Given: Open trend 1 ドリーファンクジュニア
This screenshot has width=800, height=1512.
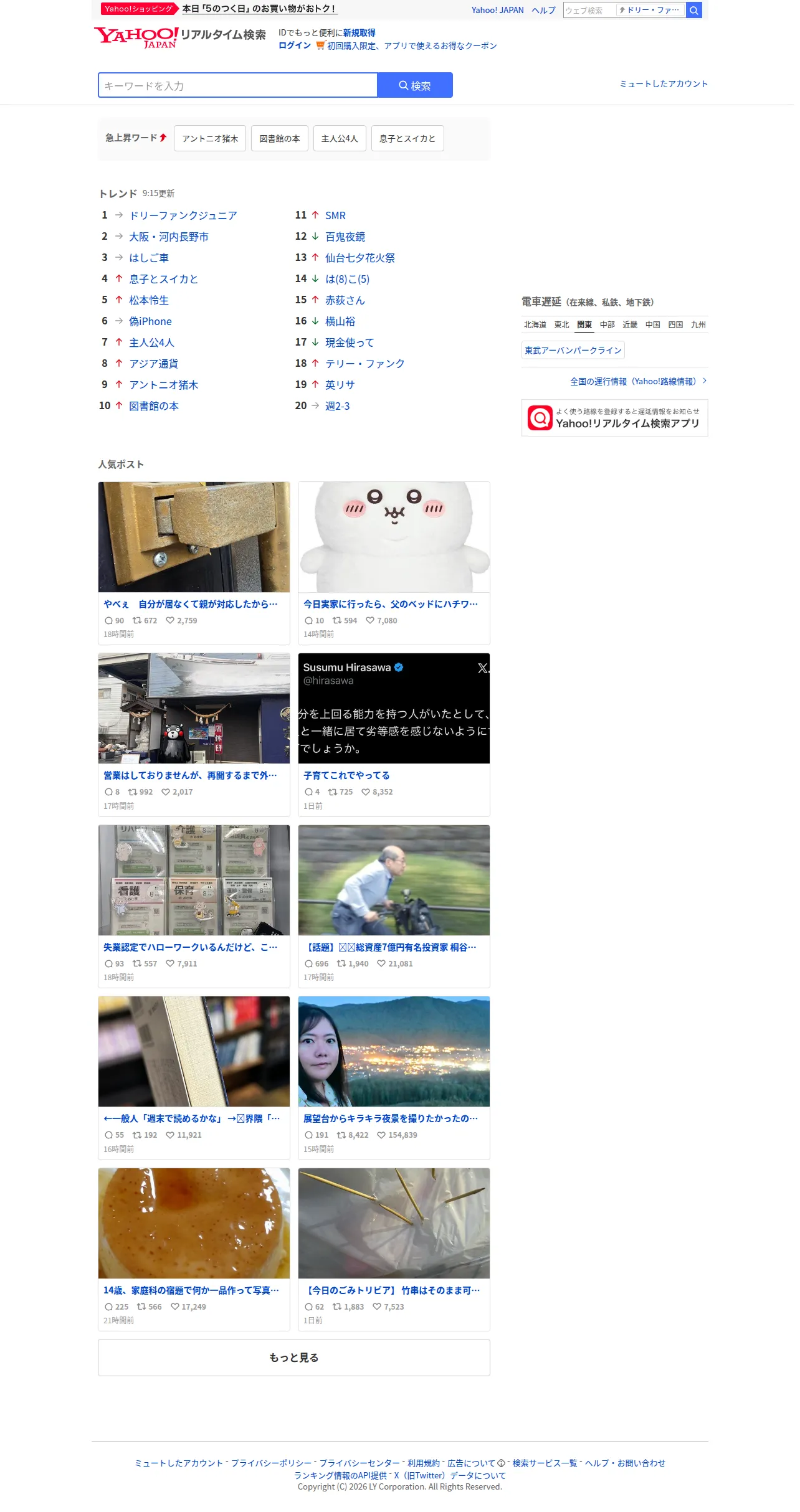Looking at the screenshot, I should [183, 215].
